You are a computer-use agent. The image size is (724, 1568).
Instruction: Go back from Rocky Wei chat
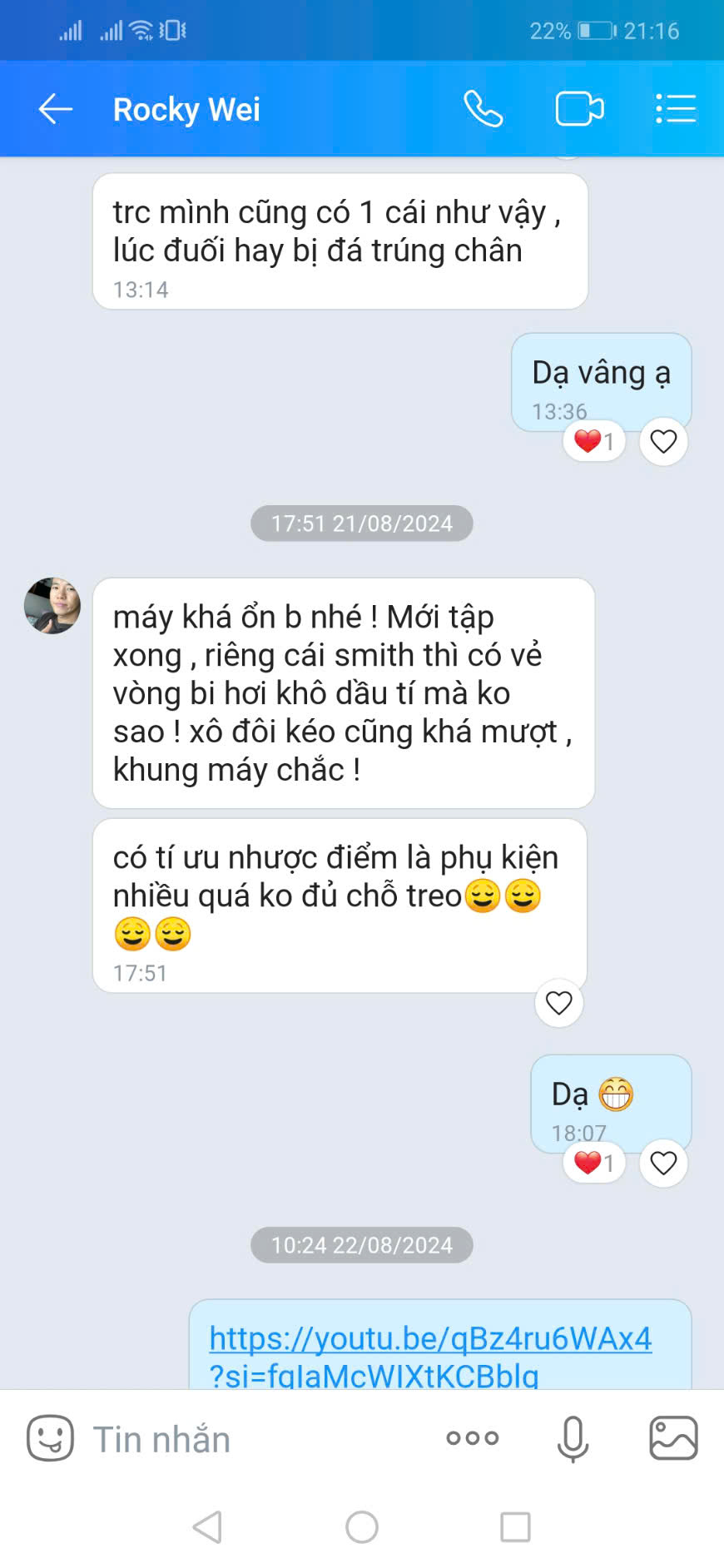point(56,109)
